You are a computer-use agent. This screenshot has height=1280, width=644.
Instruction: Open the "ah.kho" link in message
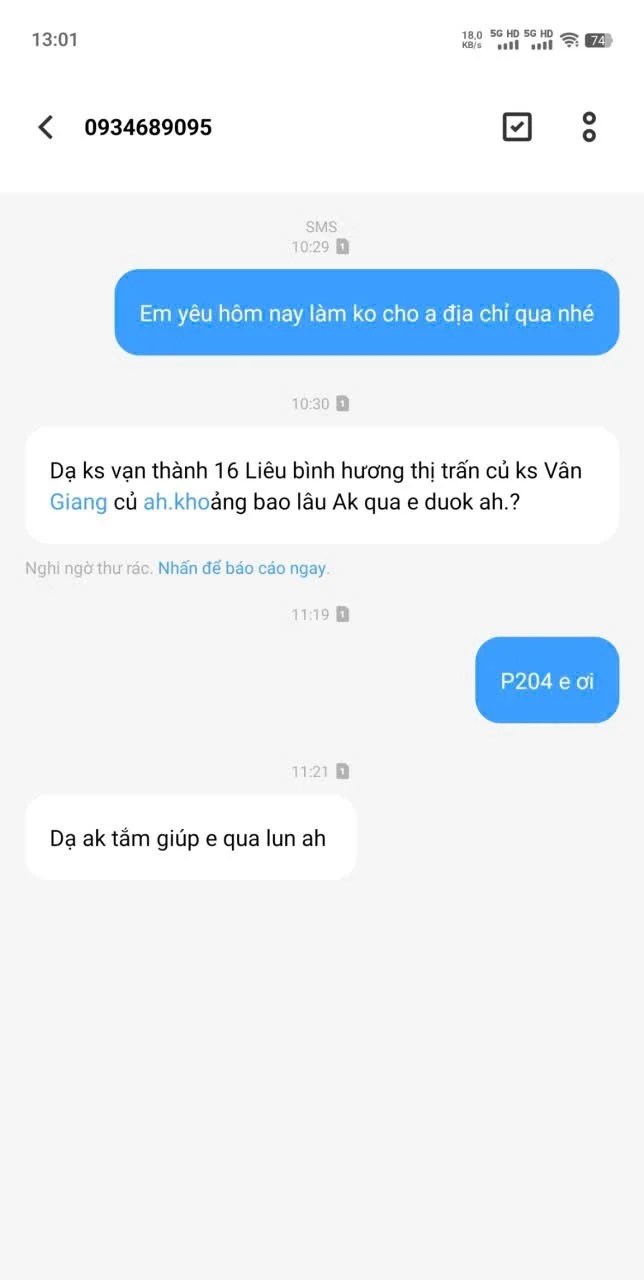point(176,502)
